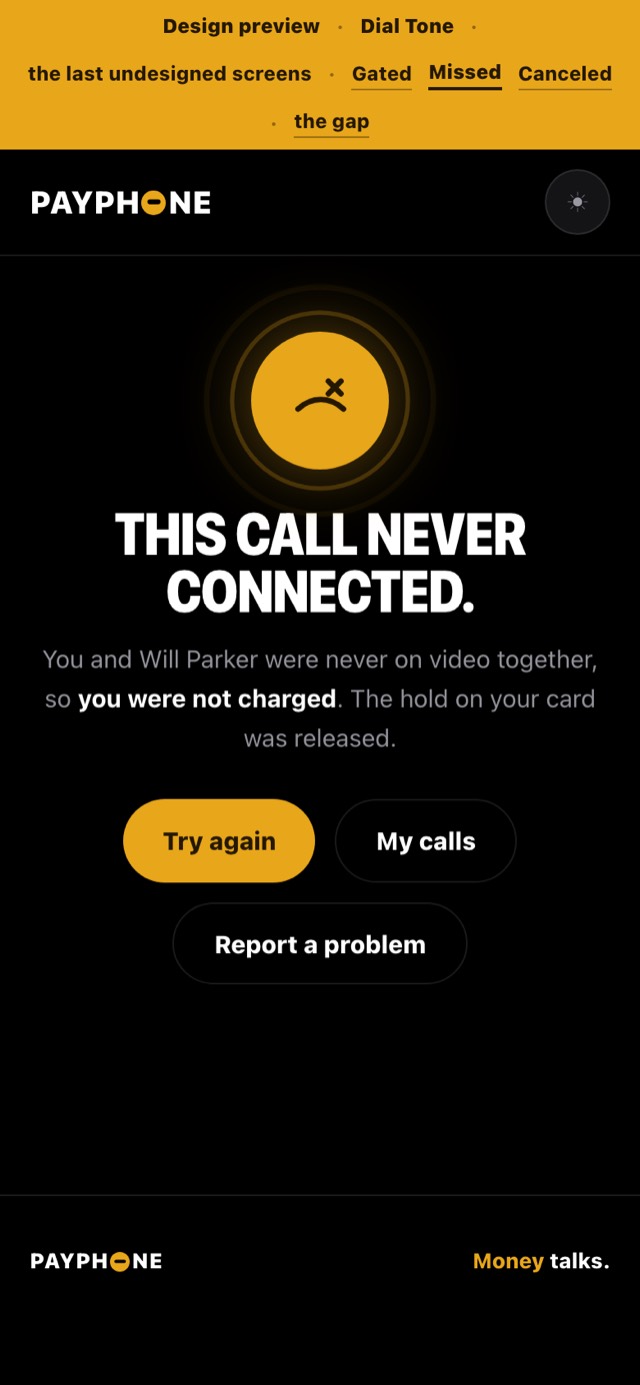640x1385 pixels.
Task: Toggle the light/dark theme button
Action: tap(577, 202)
